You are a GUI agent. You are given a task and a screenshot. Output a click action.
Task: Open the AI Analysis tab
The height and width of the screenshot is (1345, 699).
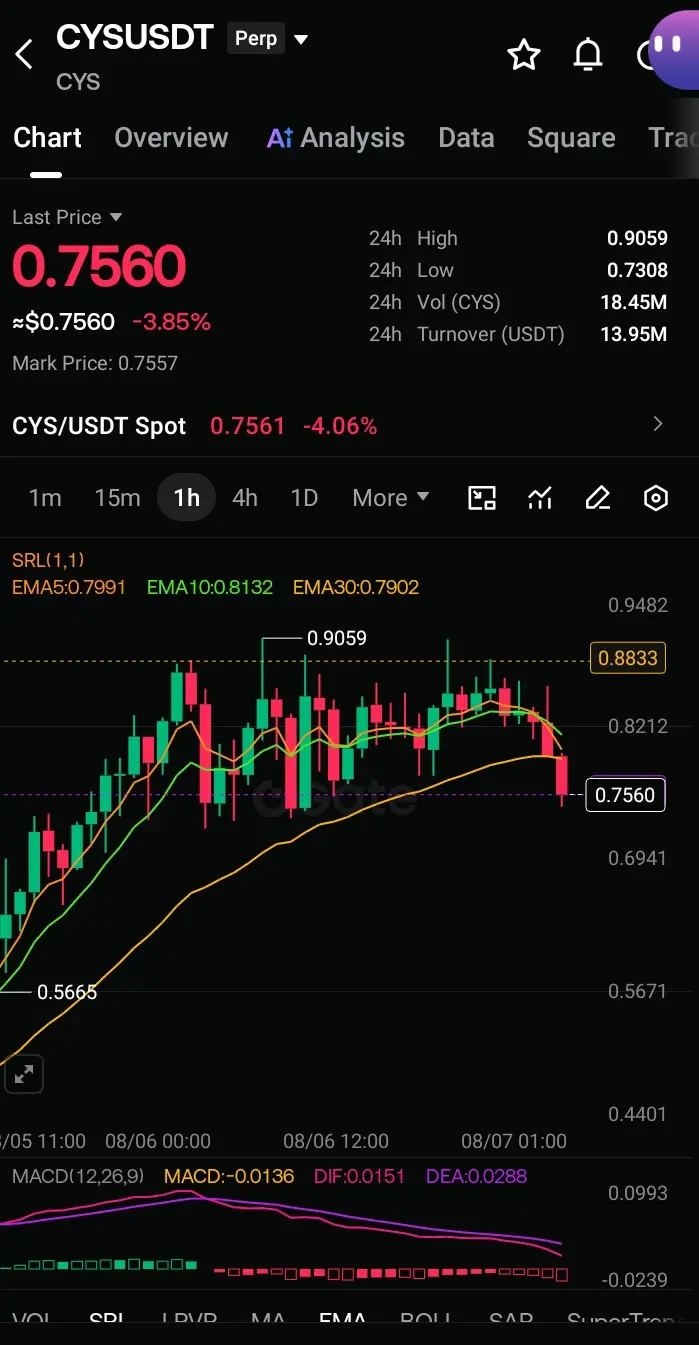pos(336,138)
